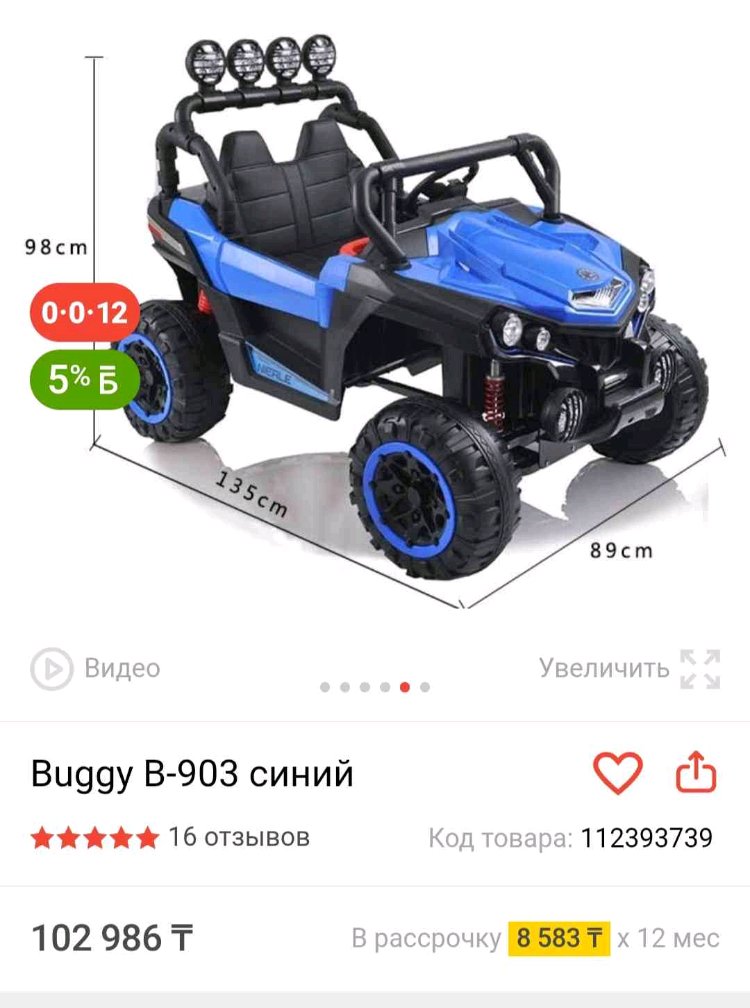The width and height of the screenshot is (750, 1008).
Task: Enlarge the product image with Увеличить
Action: (x=630, y=668)
